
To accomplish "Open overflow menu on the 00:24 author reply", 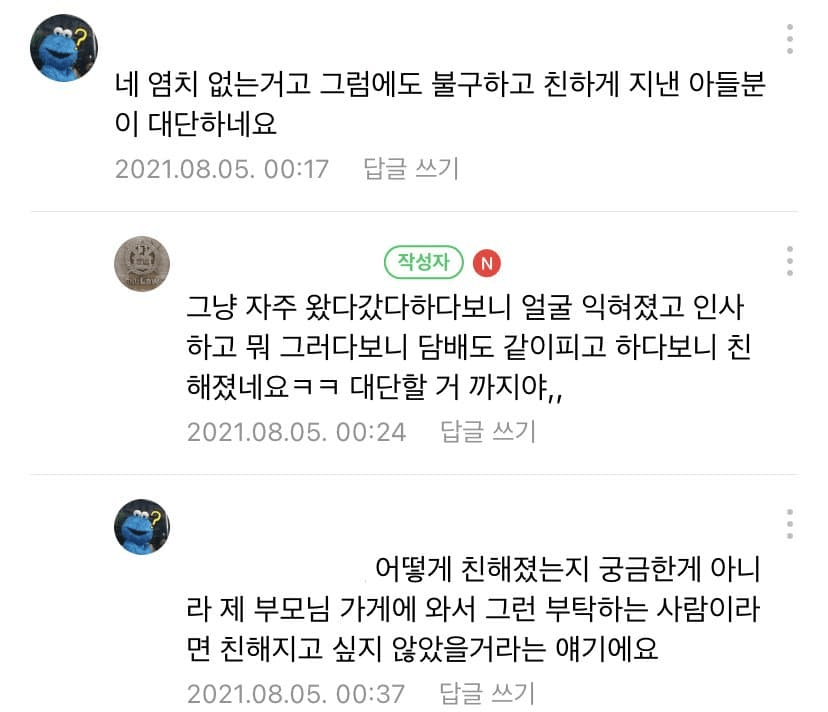I will point(789,261).
